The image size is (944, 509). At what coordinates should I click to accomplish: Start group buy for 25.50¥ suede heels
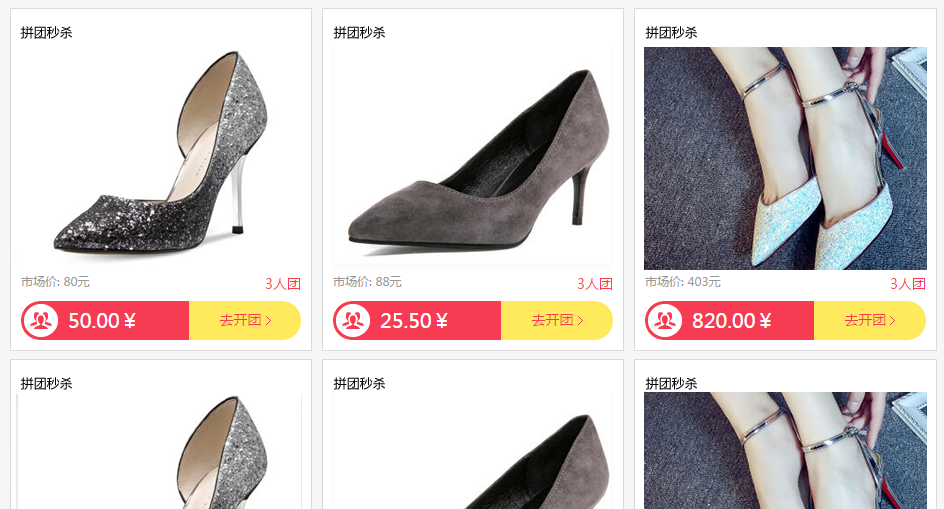(x=557, y=321)
